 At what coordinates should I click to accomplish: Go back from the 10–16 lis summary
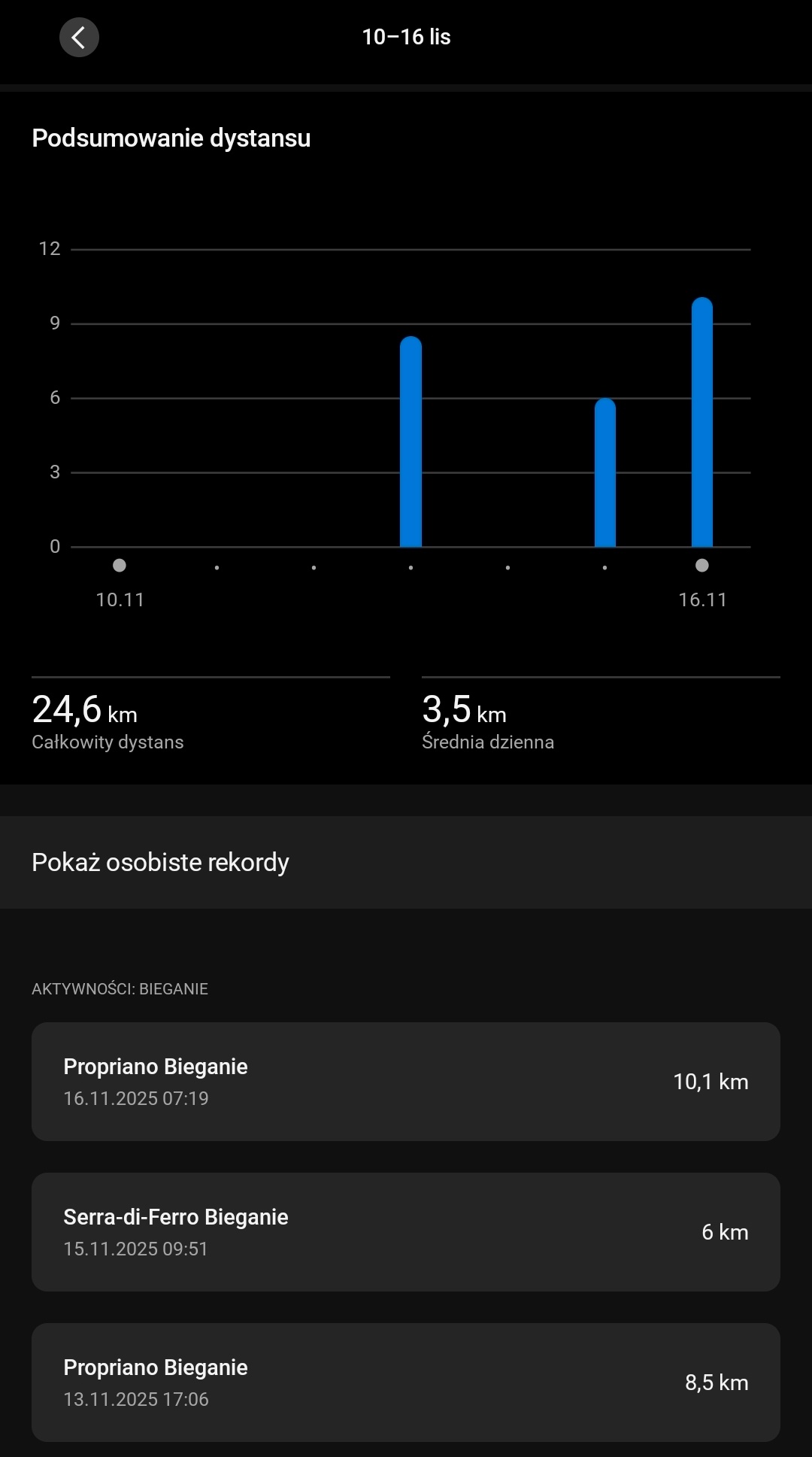coord(79,38)
